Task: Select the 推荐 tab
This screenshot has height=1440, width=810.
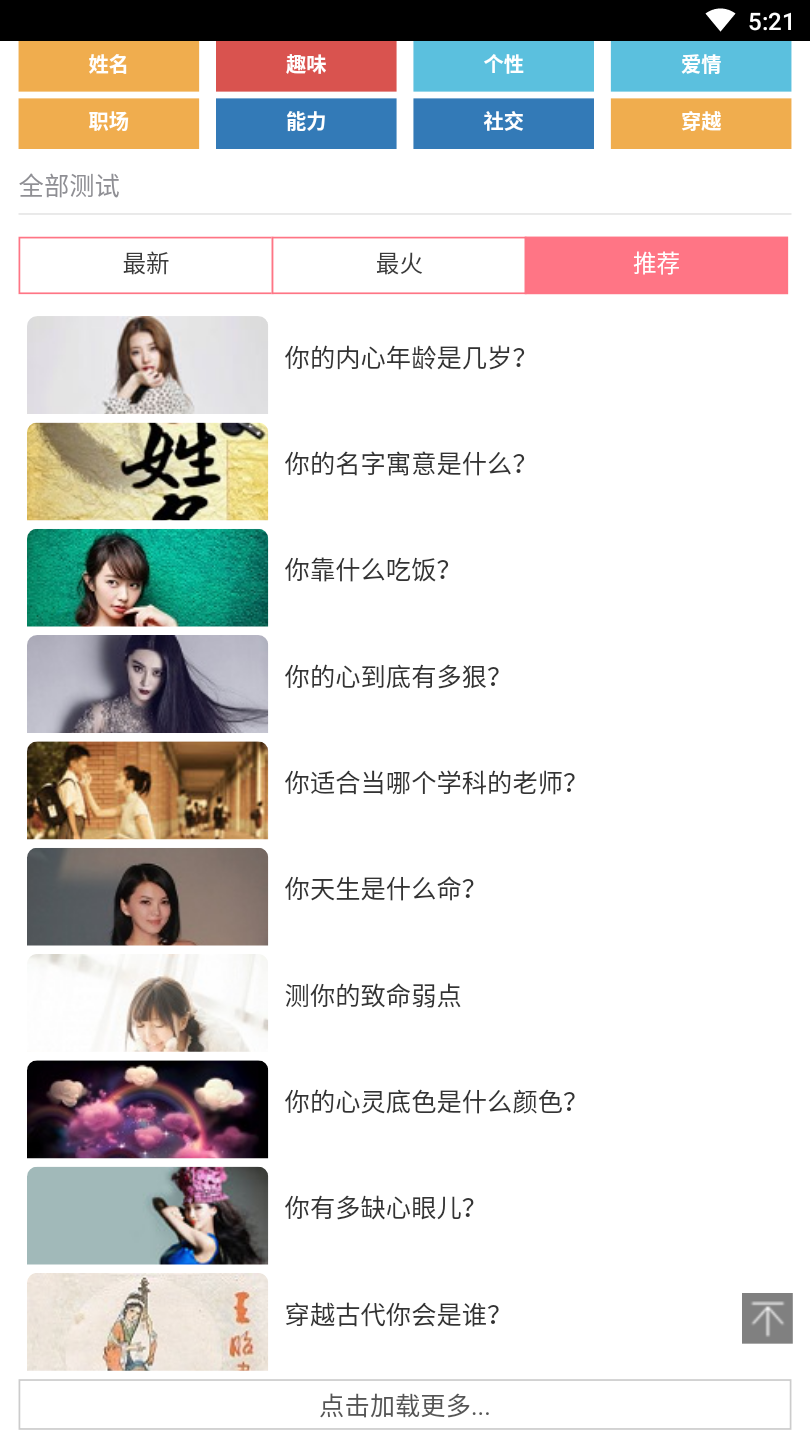Action: pyautogui.click(x=656, y=264)
